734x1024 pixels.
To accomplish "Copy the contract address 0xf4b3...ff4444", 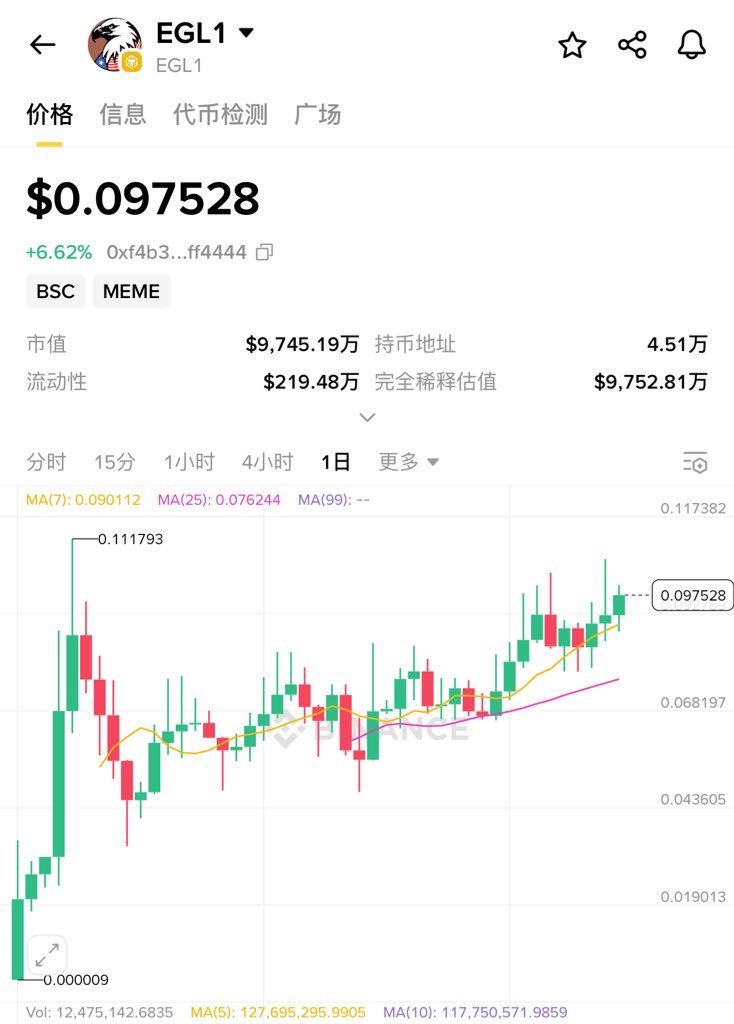I will pyautogui.click(x=264, y=252).
